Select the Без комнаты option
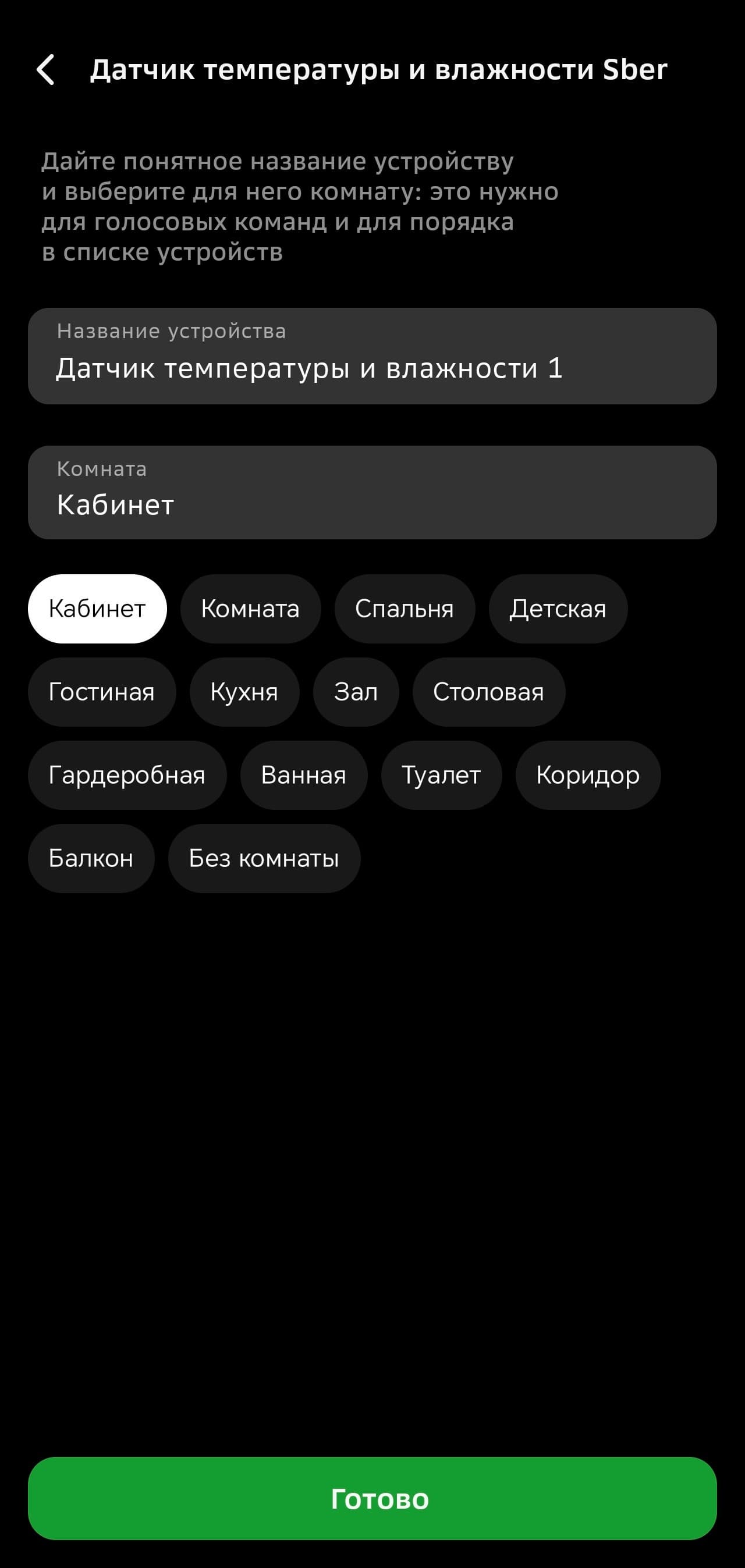The image size is (745, 1568). point(264,859)
